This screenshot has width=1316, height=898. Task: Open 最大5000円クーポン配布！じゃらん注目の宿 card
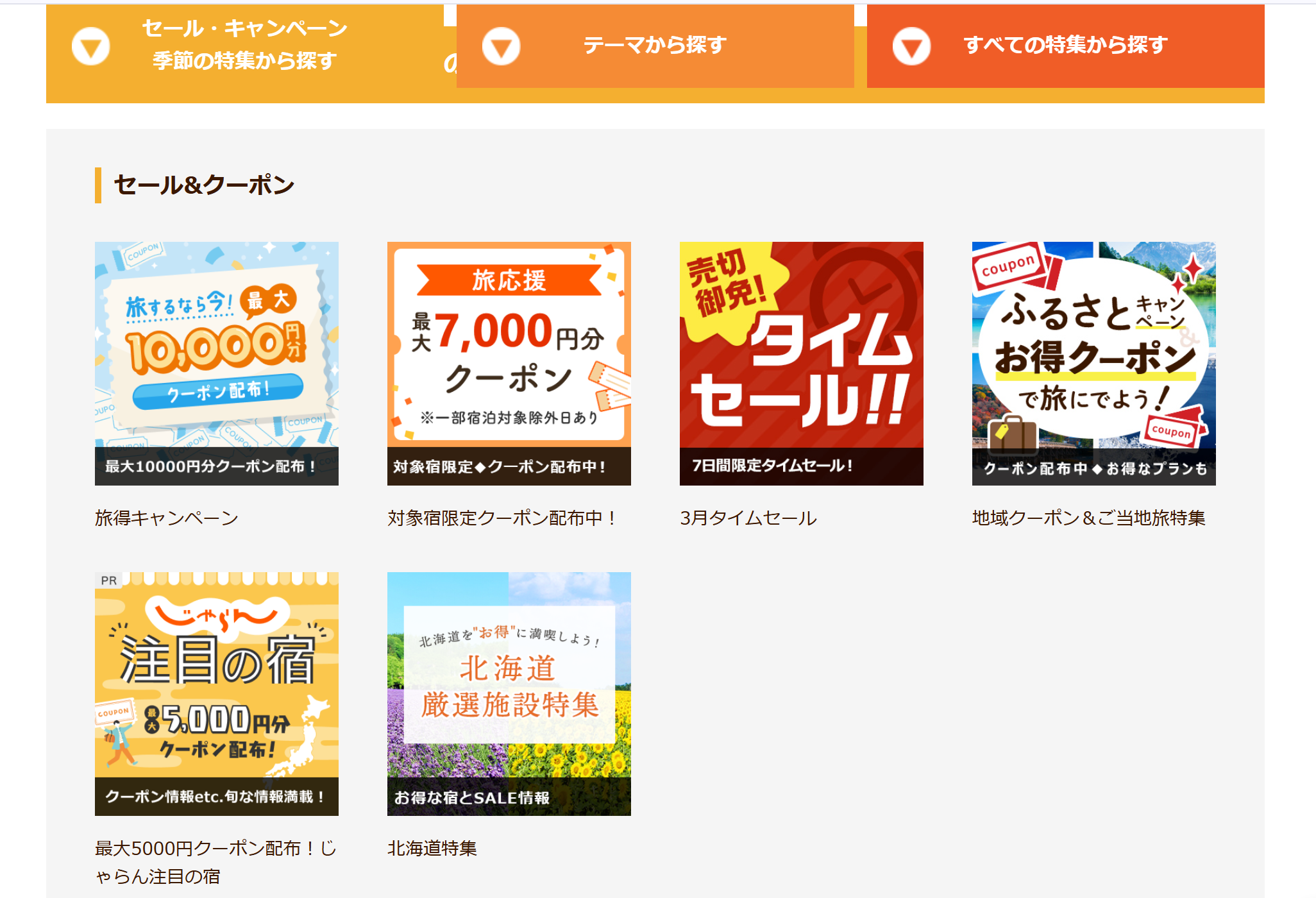pos(217,693)
